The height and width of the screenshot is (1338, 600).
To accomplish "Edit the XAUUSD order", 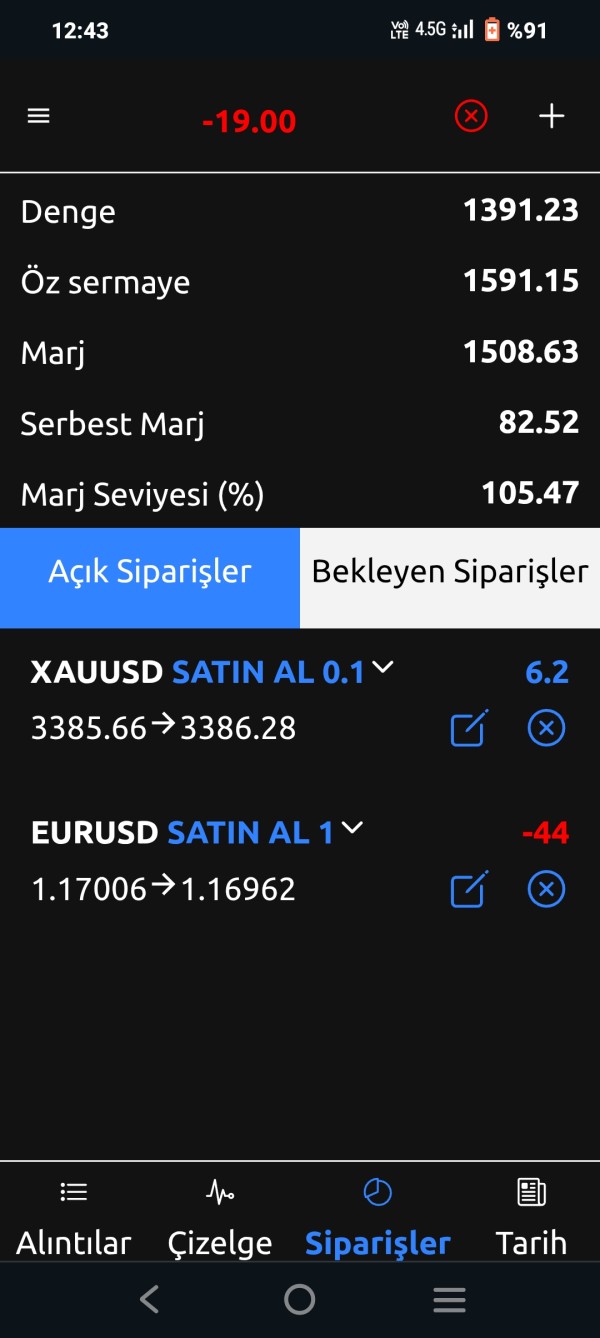I will [x=469, y=728].
